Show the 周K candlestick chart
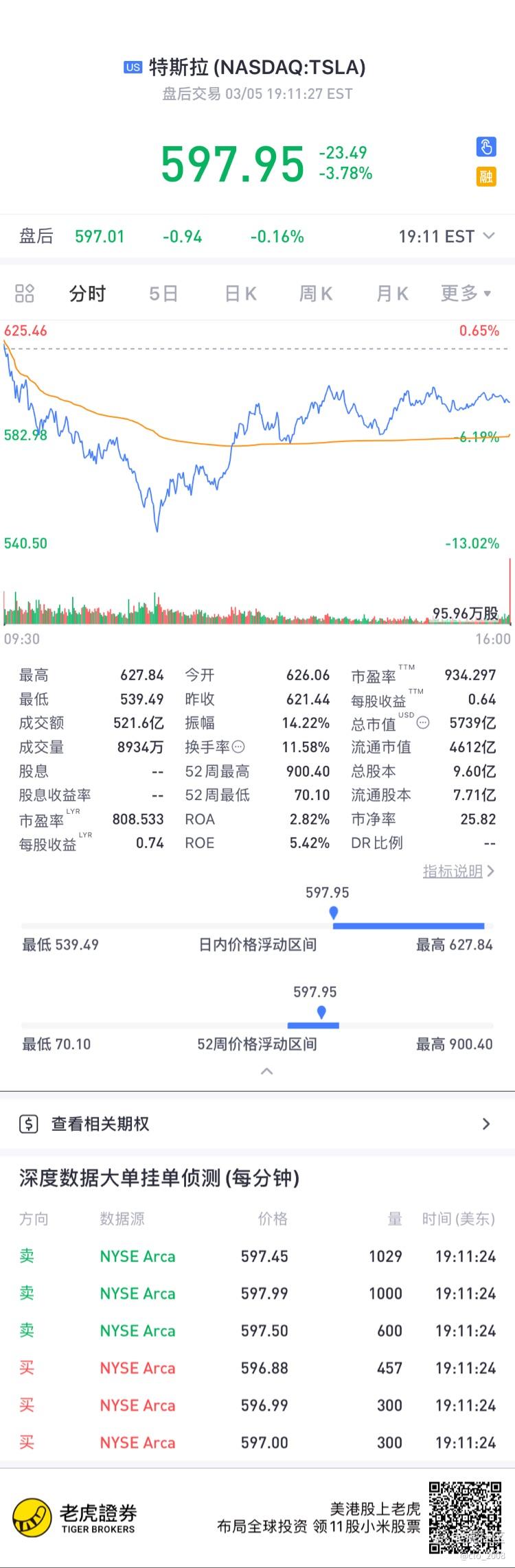 click(x=316, y=294)
